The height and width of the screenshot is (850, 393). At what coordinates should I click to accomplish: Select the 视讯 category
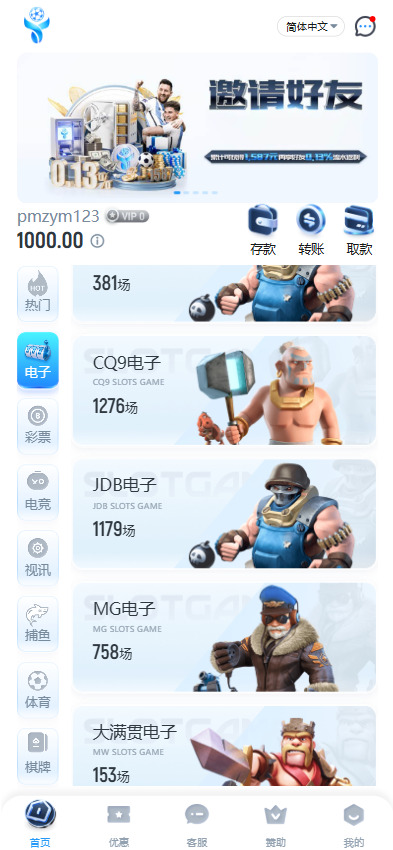tap(37, 558)
